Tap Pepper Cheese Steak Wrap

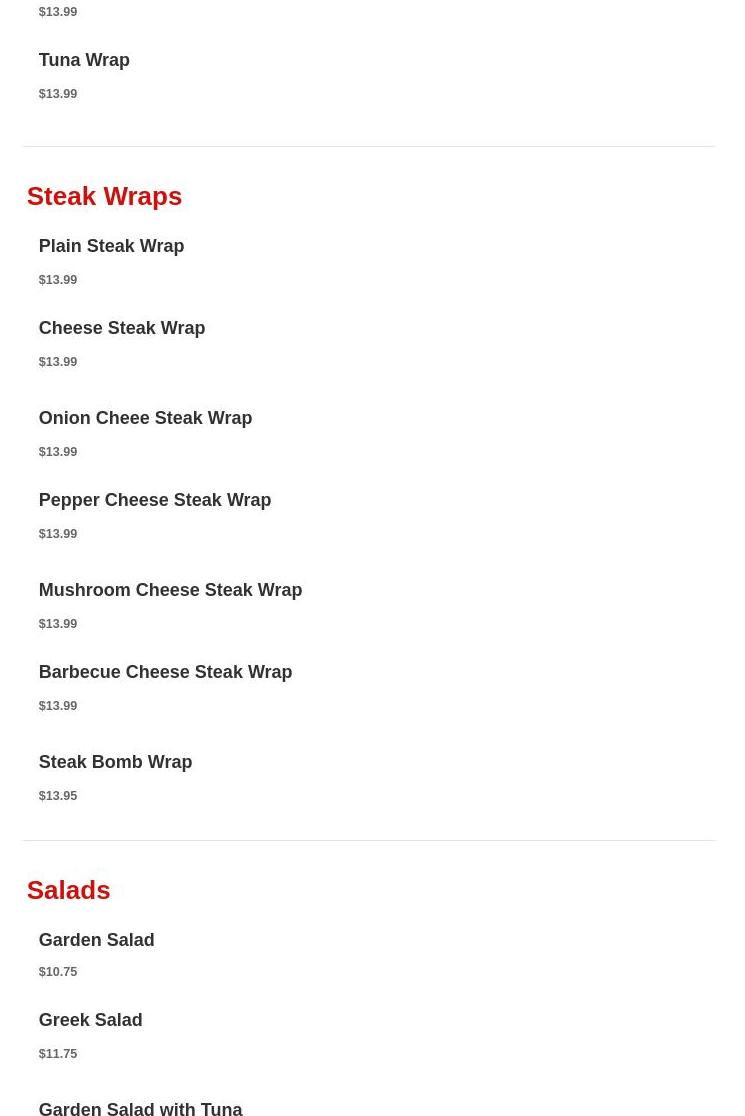154,500
